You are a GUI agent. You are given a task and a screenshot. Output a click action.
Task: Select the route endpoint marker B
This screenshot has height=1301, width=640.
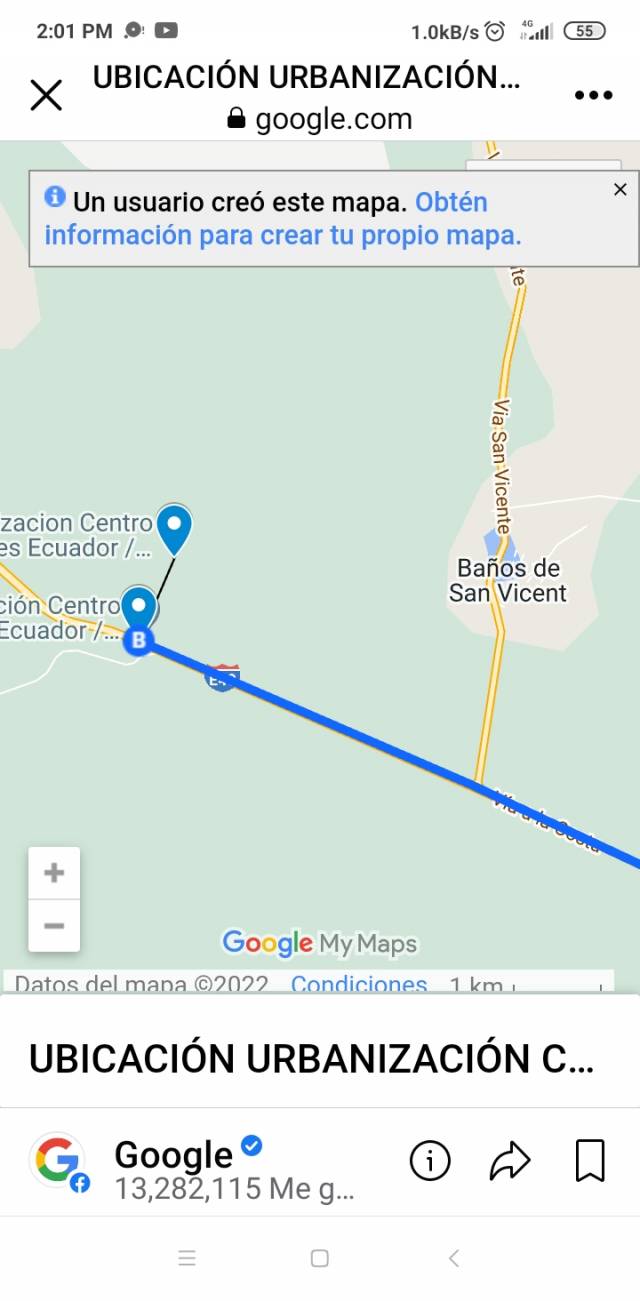point(139,640)
